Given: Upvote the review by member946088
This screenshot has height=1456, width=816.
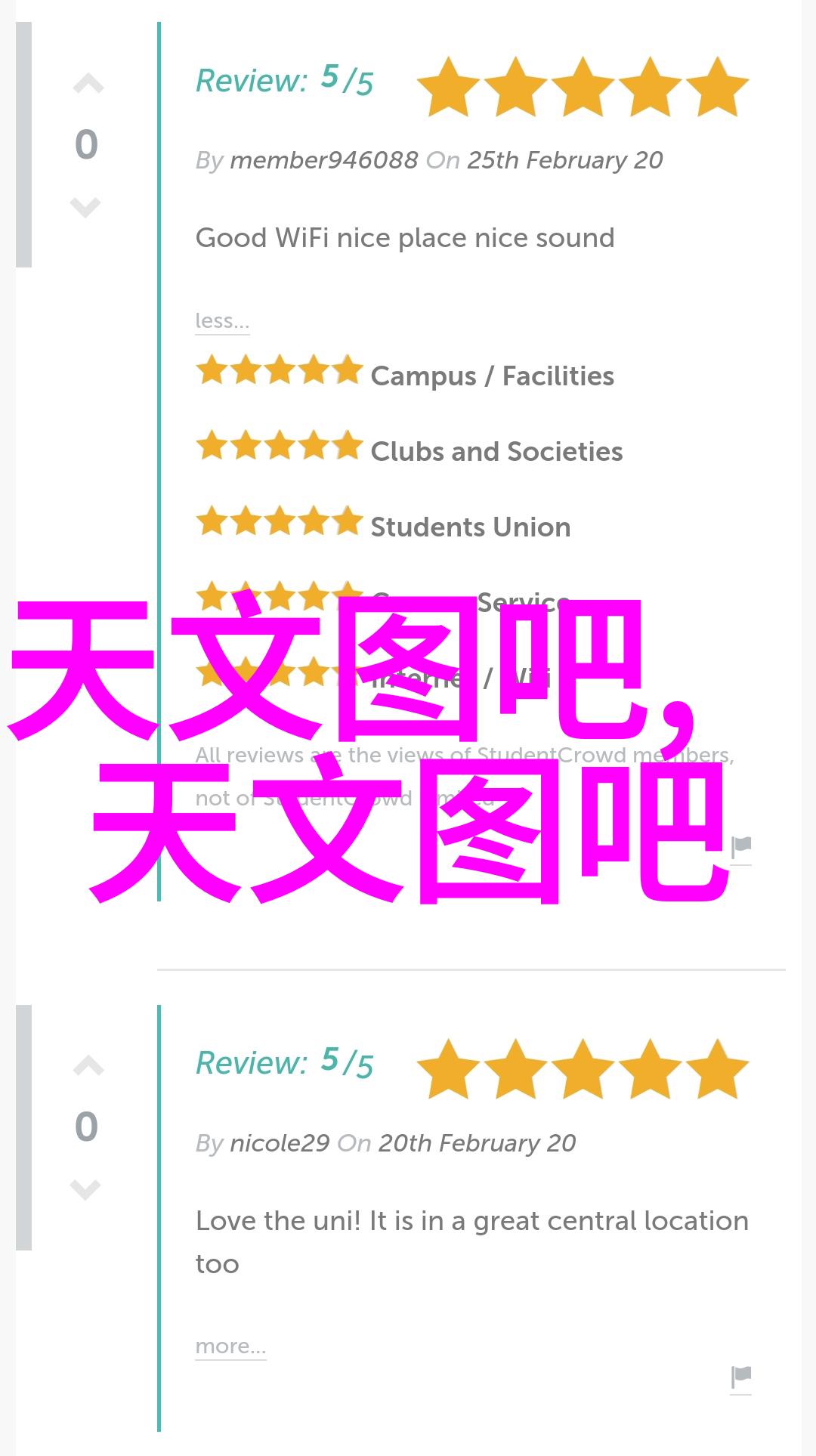Looking at the screenshot, I should 88,84.
